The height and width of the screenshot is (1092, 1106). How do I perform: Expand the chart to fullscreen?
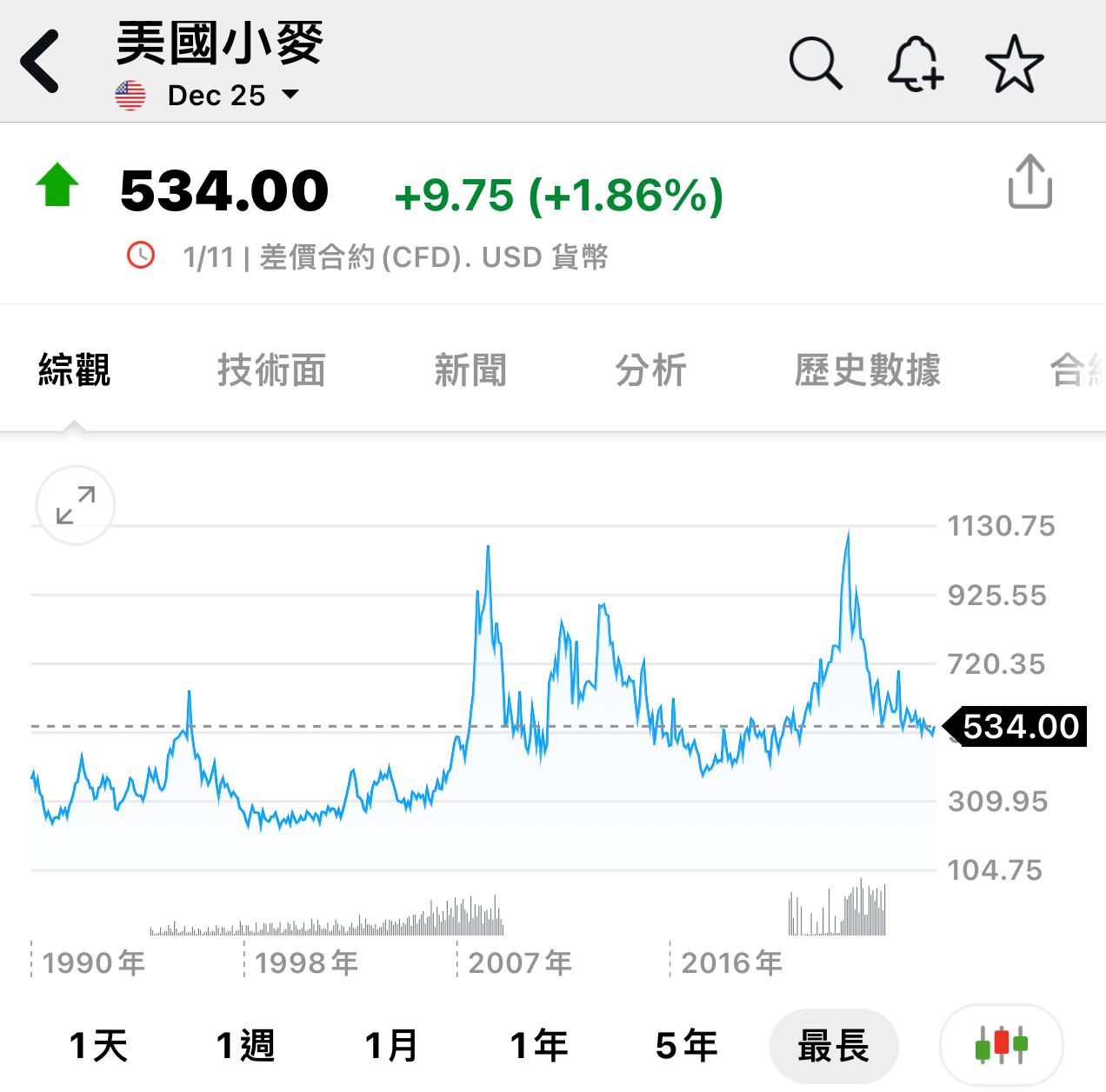click(x=76, y=505)
